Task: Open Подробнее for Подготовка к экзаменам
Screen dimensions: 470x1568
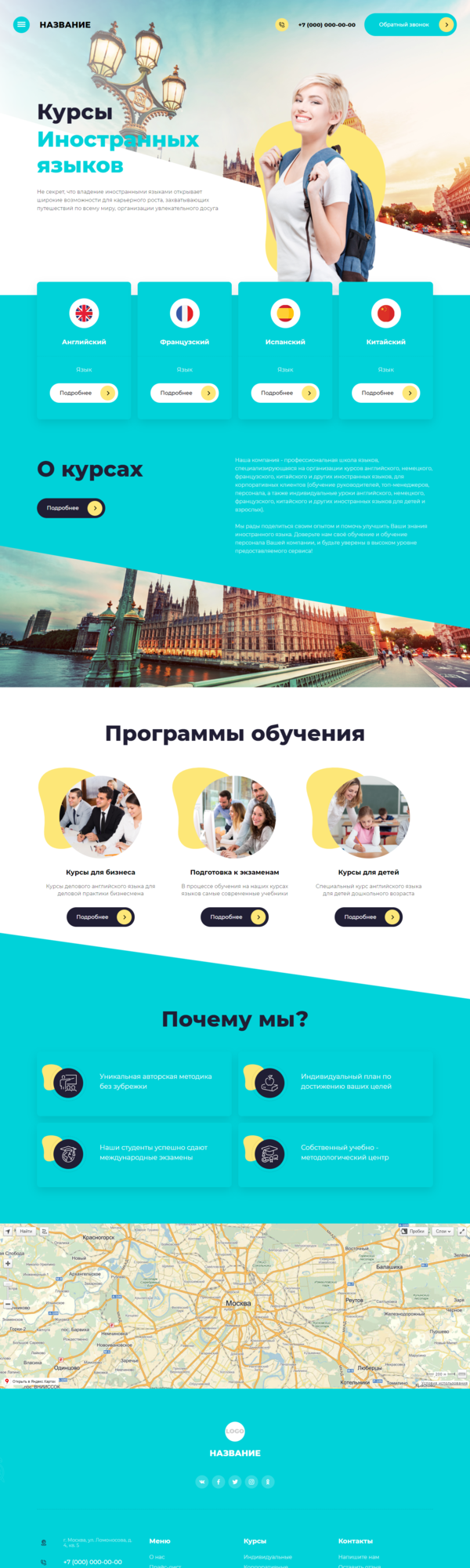Action: coord(234,916)
